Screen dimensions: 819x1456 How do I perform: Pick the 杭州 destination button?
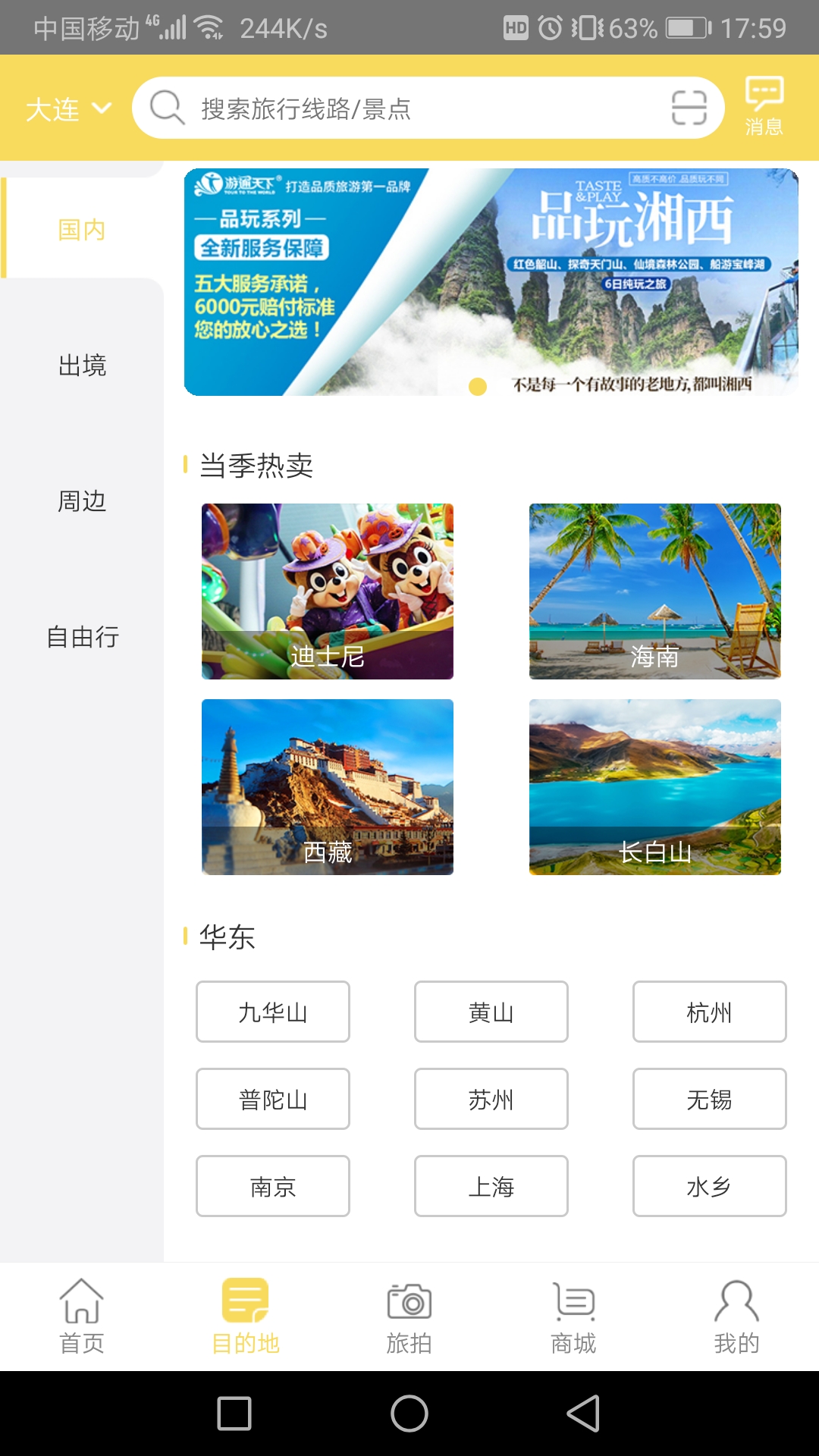709,1012
